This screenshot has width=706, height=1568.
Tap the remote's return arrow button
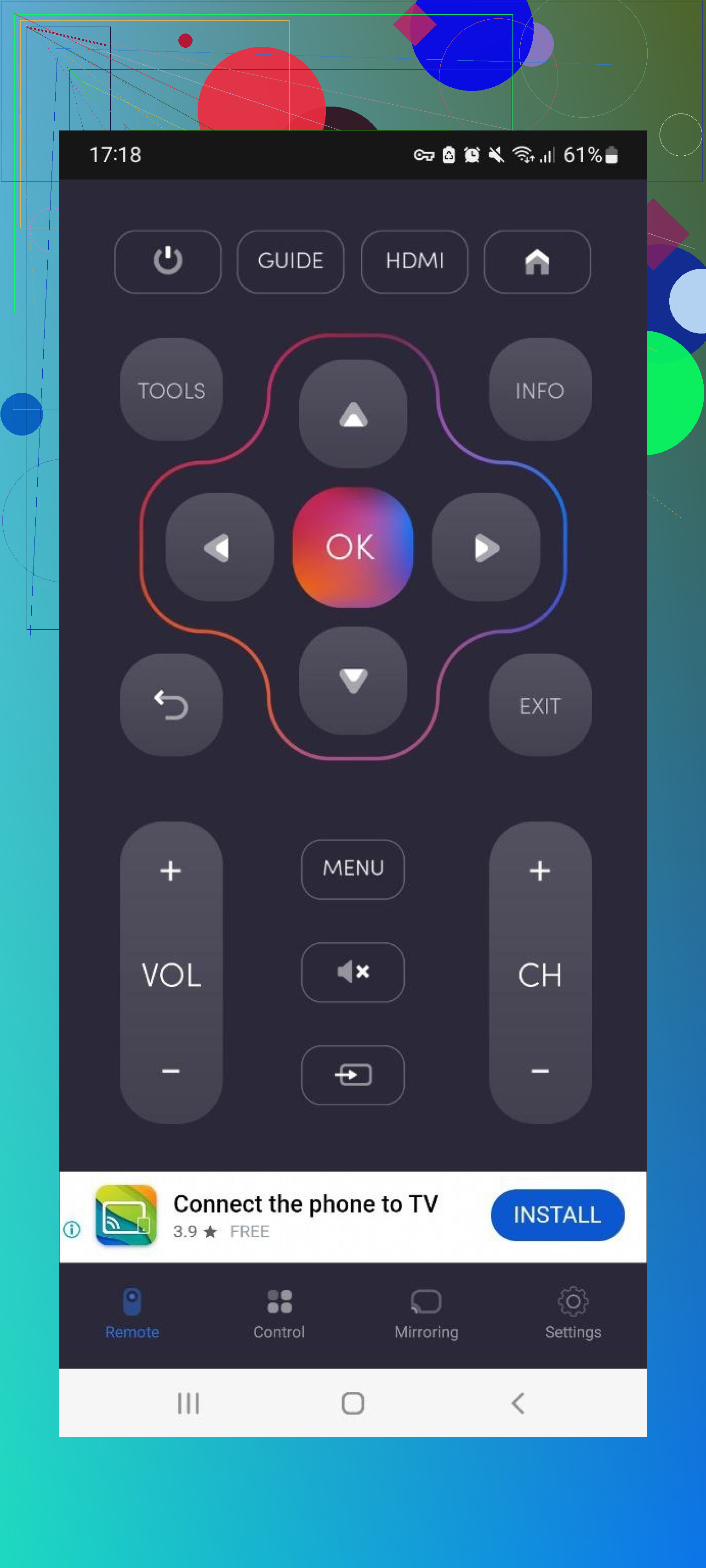[171, 705]
